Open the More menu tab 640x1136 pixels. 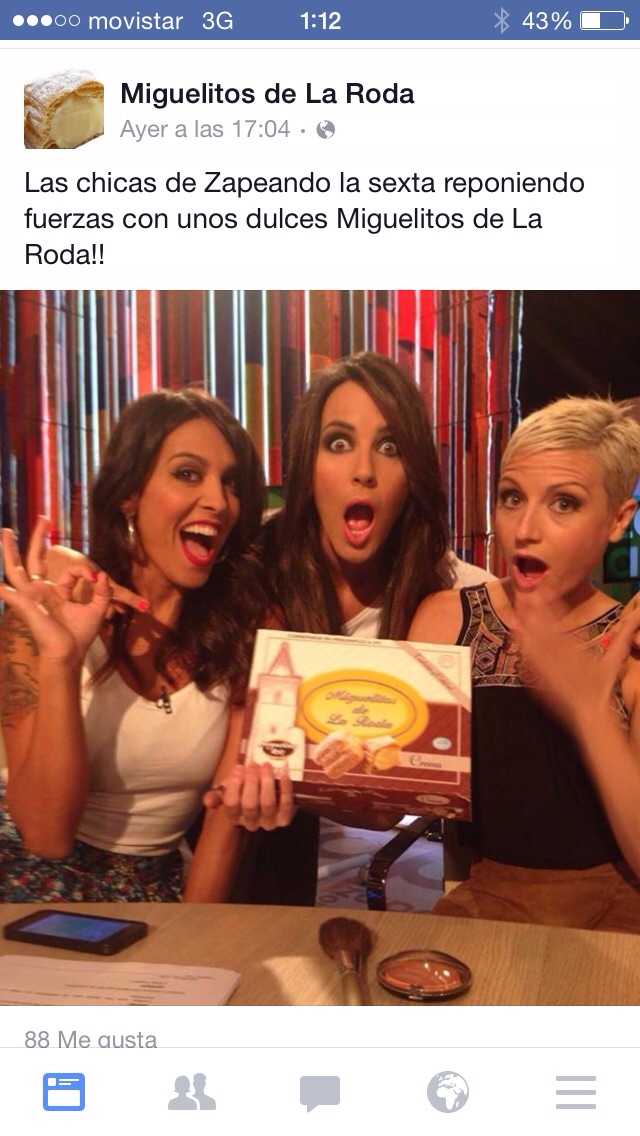coord(576,1092)
